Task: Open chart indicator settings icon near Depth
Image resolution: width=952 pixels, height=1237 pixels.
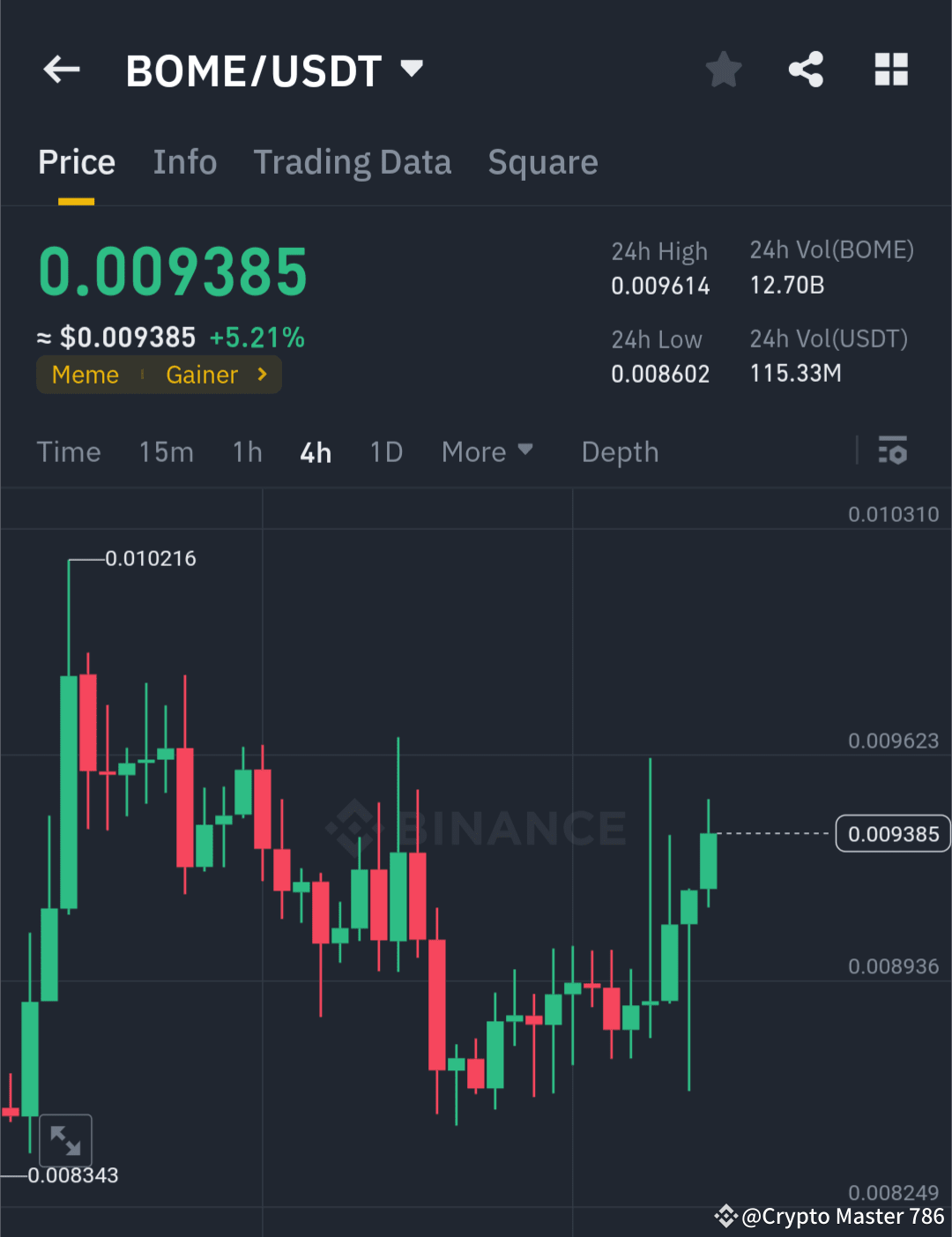Action: pos(894,451)
